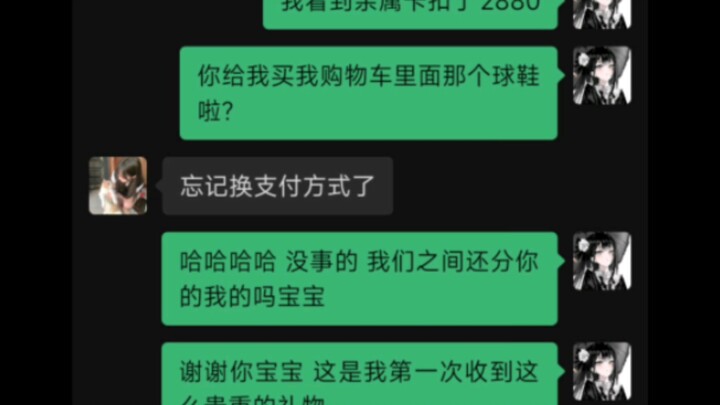View the sender avatar beside 哈哈哈哈 没事的
Screen dimensions: 720x405
pyautogui.click(x=601, y=261)
